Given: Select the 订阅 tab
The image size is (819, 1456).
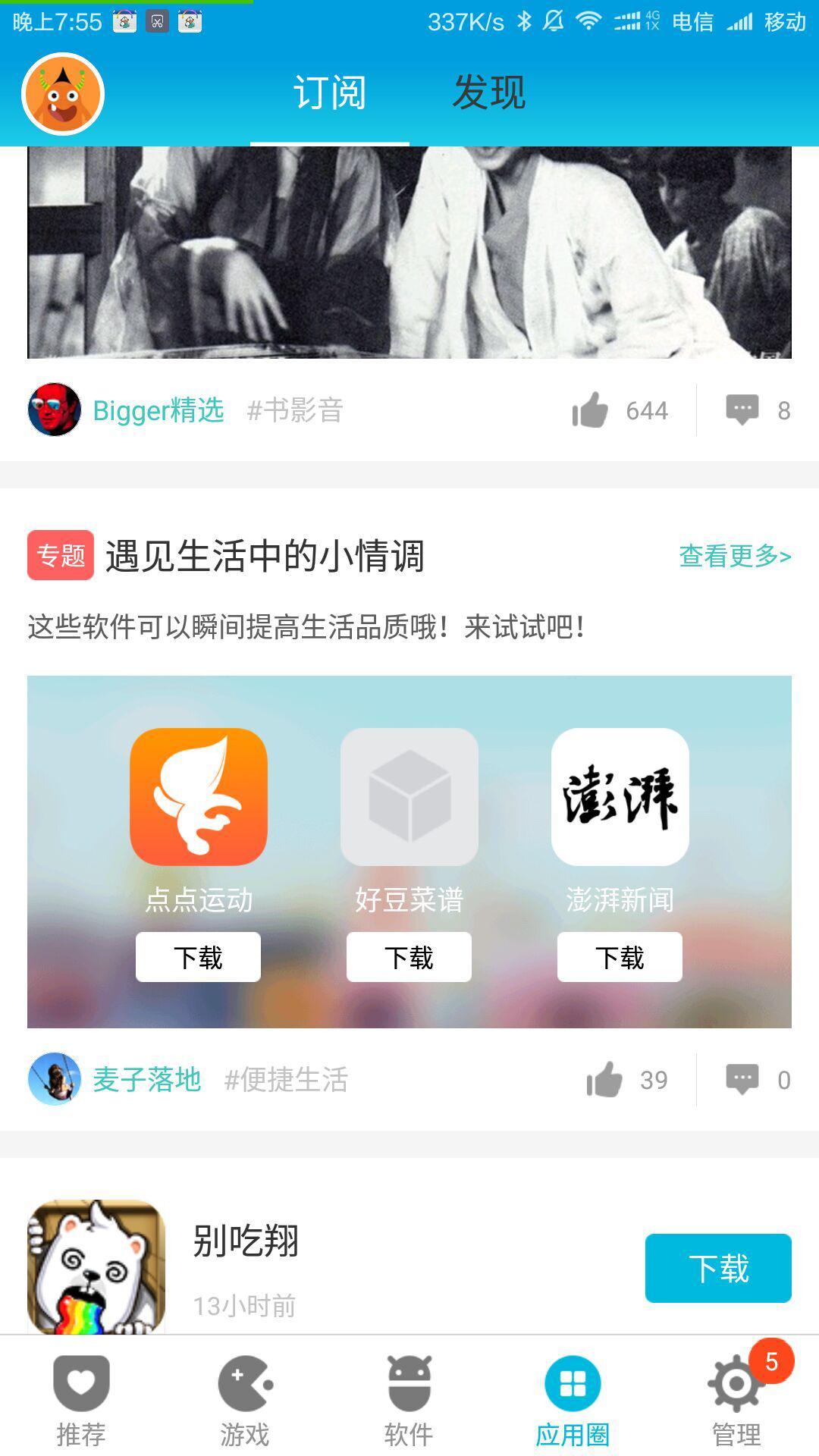Looking at the screenshot, I should (x=330, y=93).
